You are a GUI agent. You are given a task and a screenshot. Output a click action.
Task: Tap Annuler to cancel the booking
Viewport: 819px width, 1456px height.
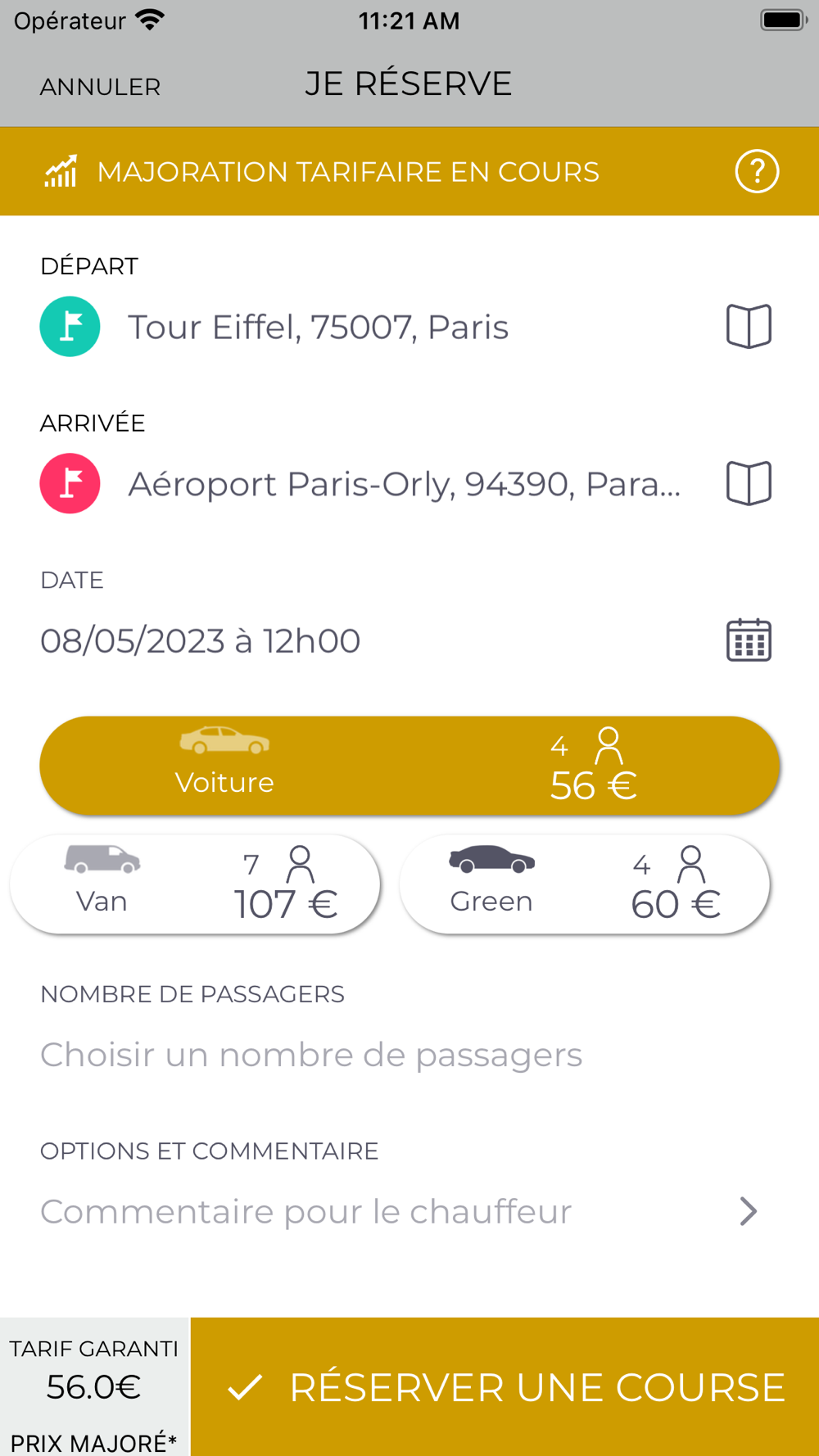tap(100, 87)
